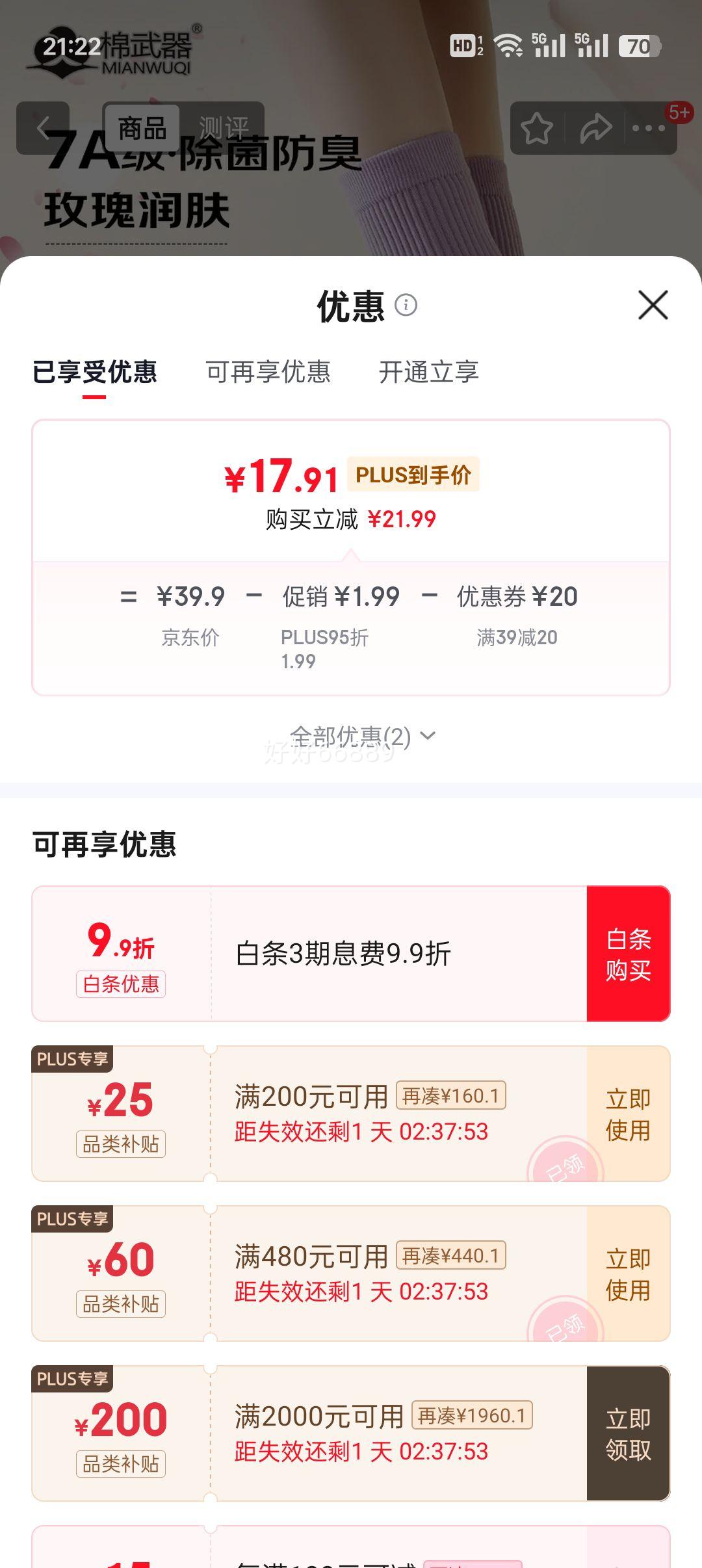Tap the PLUS到手价 price badge
702x1568 pixels.
pyautogui.click(x=414, y=475)
